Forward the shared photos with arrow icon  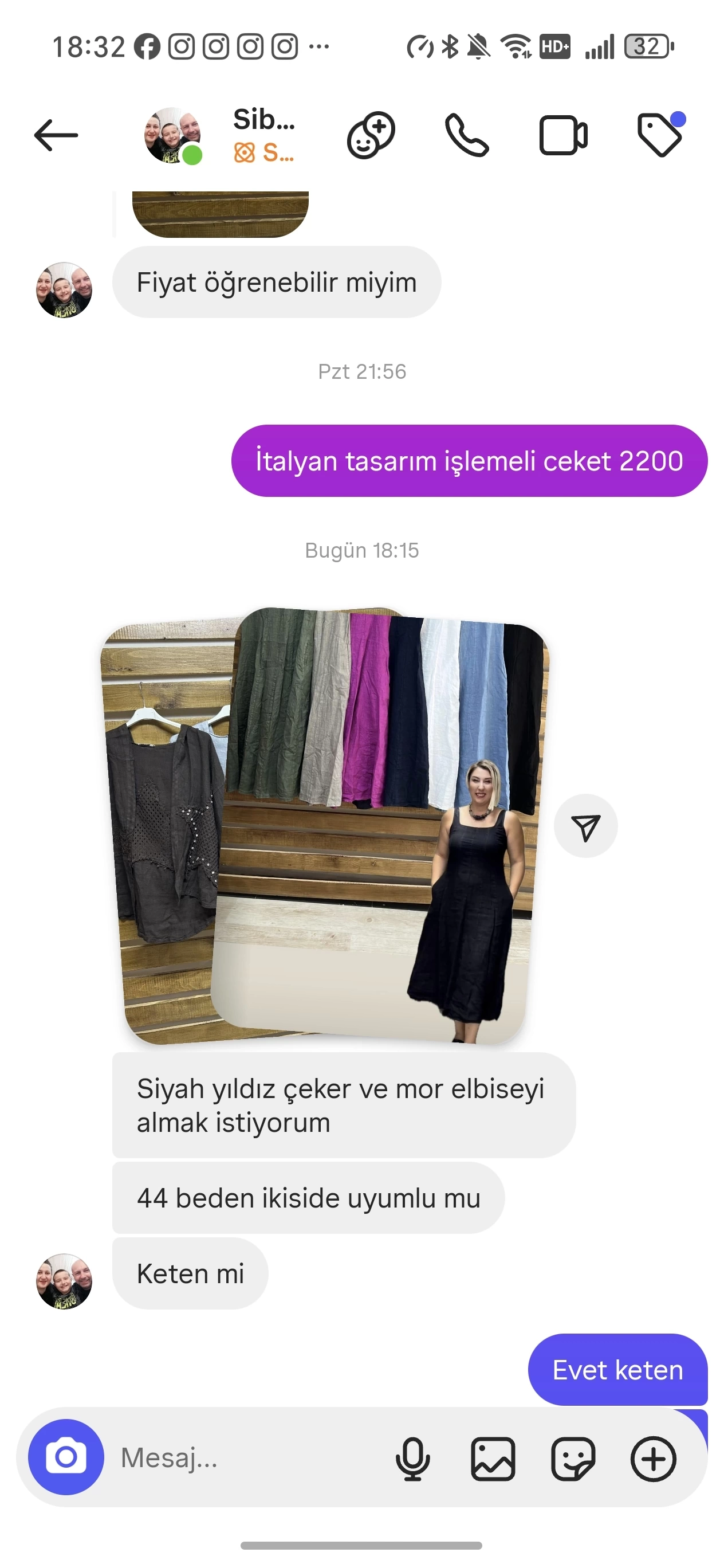click(586, 826)
